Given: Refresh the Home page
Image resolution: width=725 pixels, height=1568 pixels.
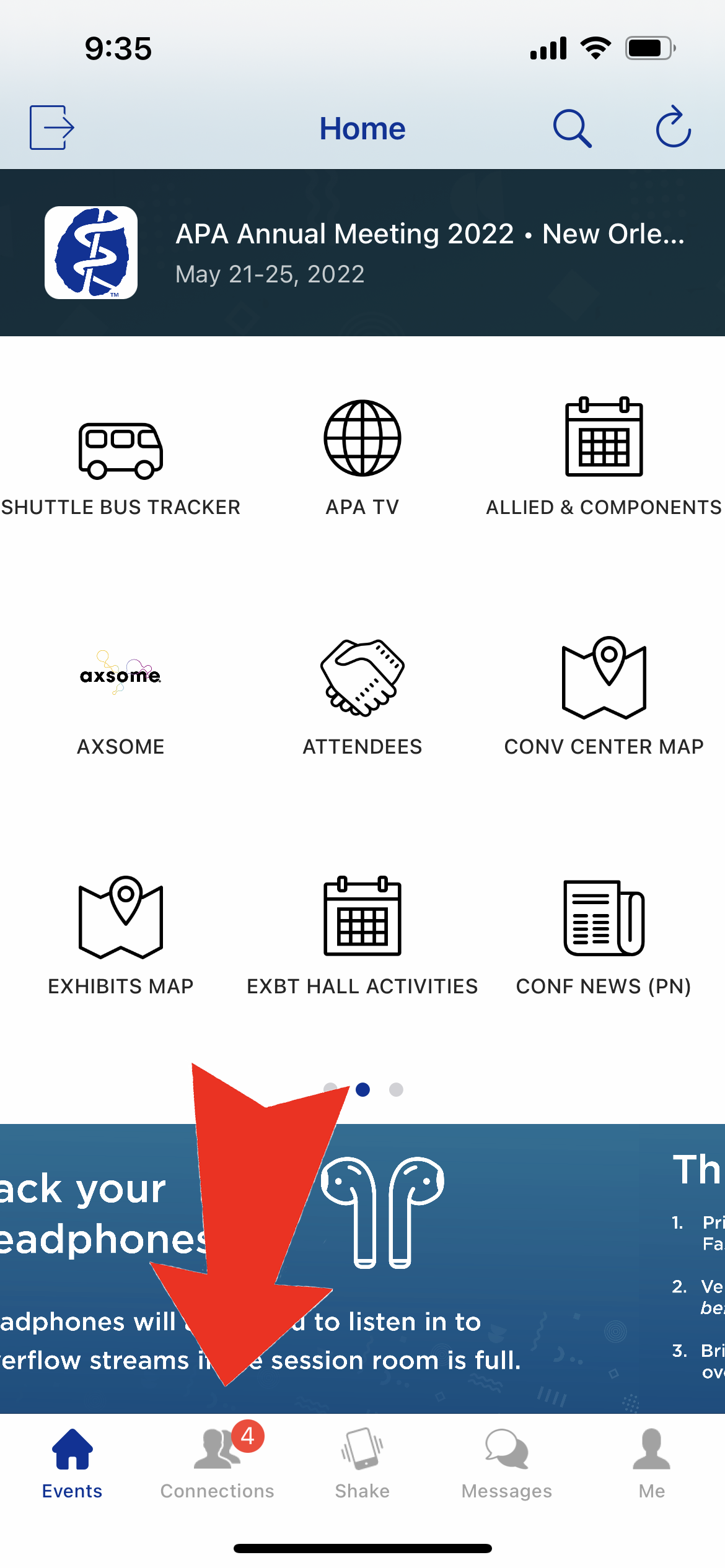Looking at the screenshot, I should [x=673, y=128].
